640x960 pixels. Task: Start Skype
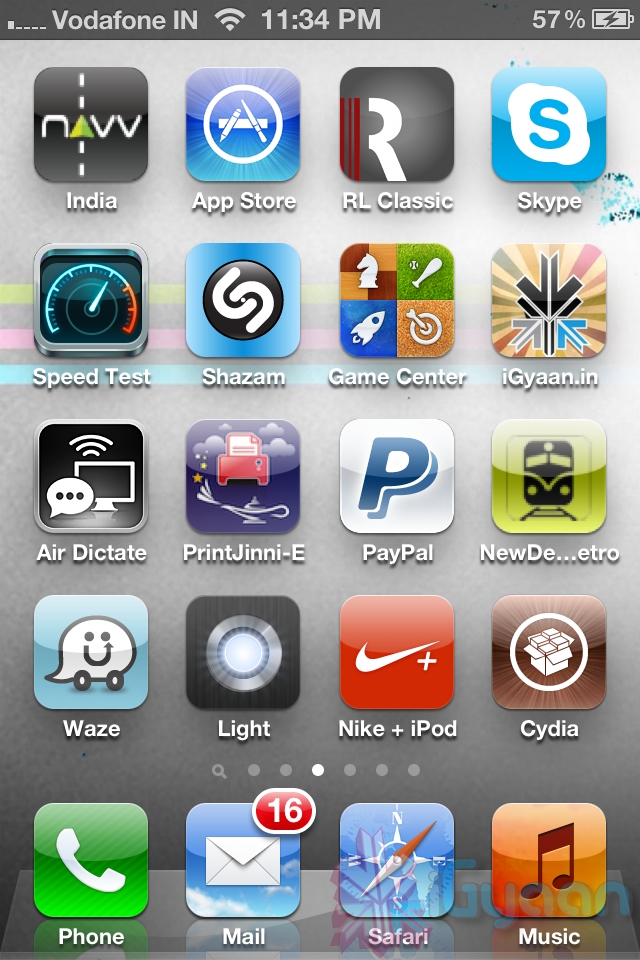(x=549, y=124)
